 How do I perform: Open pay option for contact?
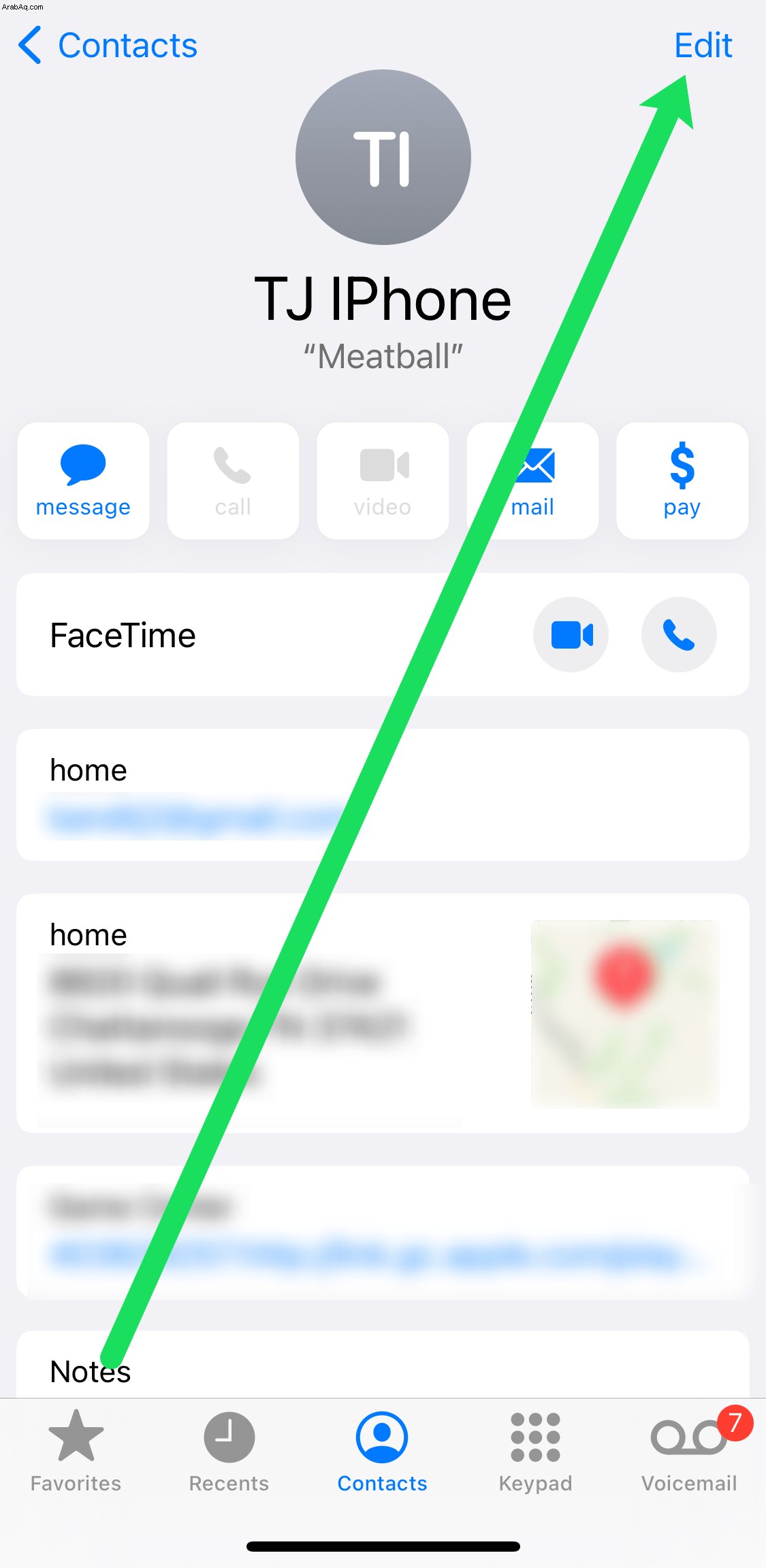(682, 480)
